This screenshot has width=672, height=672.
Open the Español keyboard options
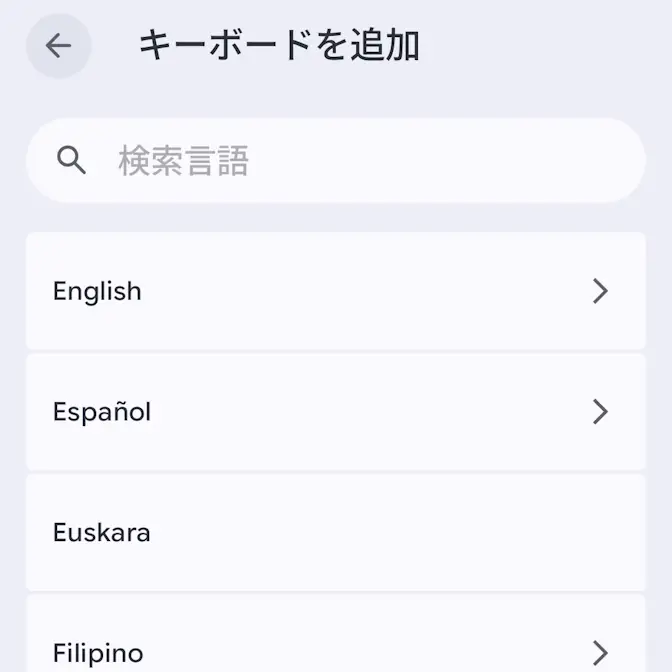pyautogui.click(x=336, y=412)
